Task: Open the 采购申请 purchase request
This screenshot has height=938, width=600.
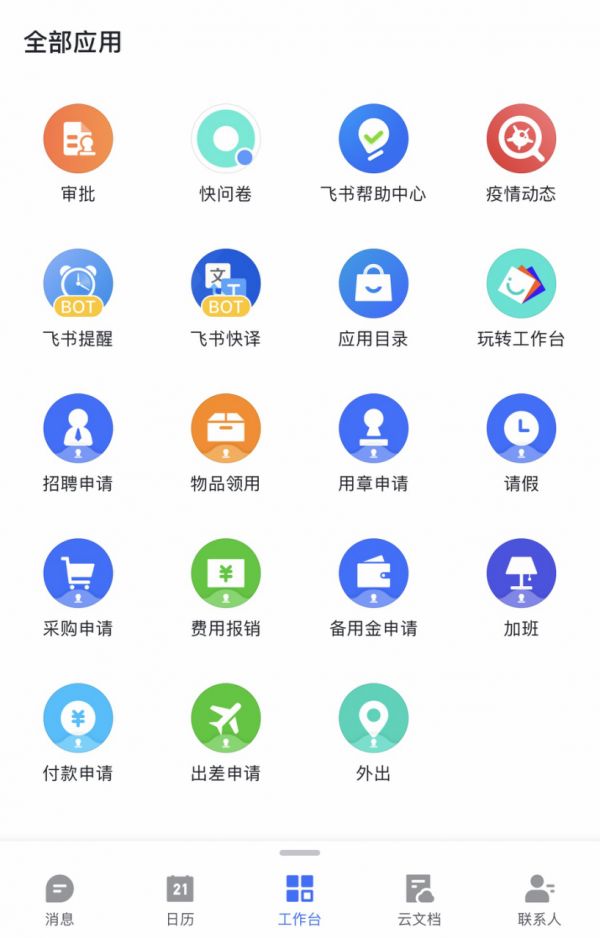Action: click(x=78, y=574)
